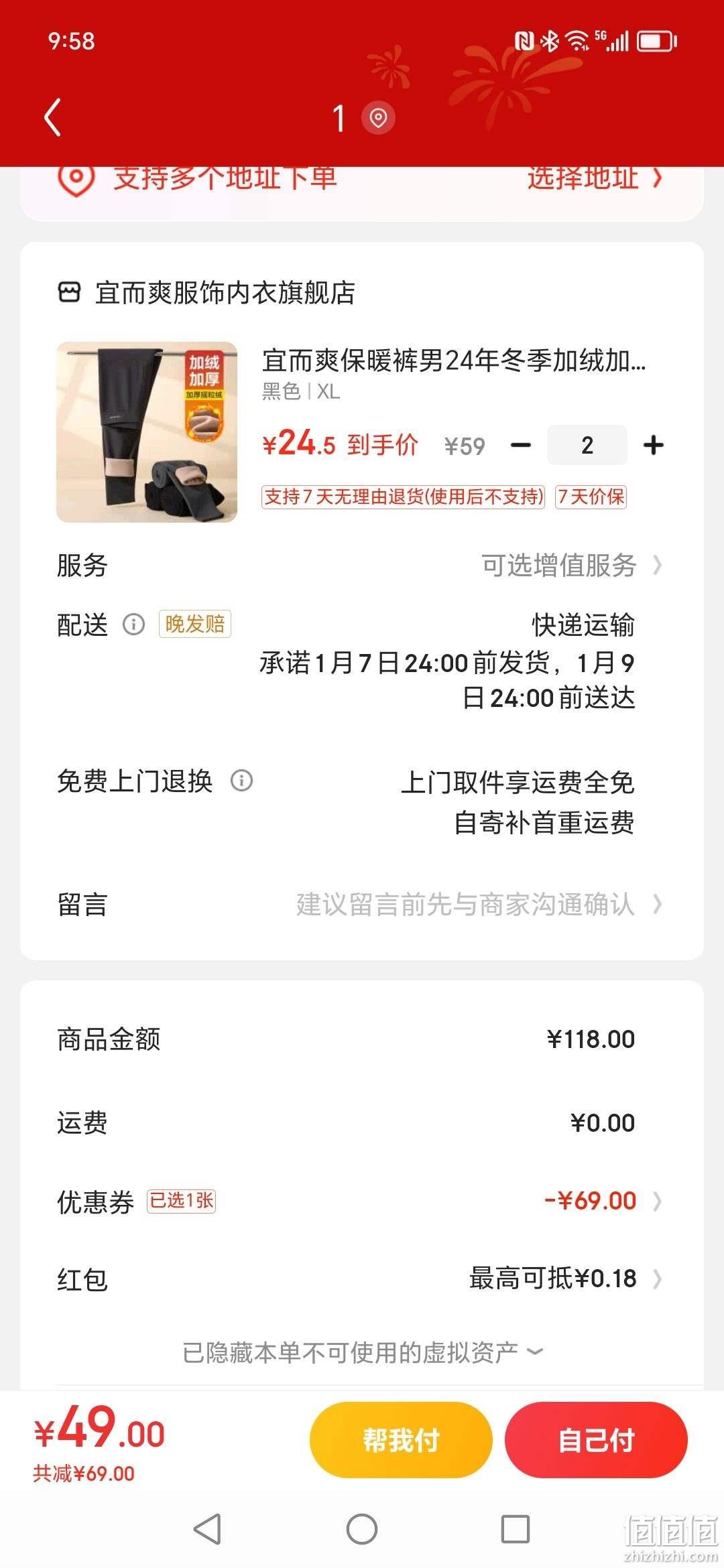Expand 已隐藏本单不可使用的虚拟资产
724x1568 pixels.
[x=362, y=1353]
